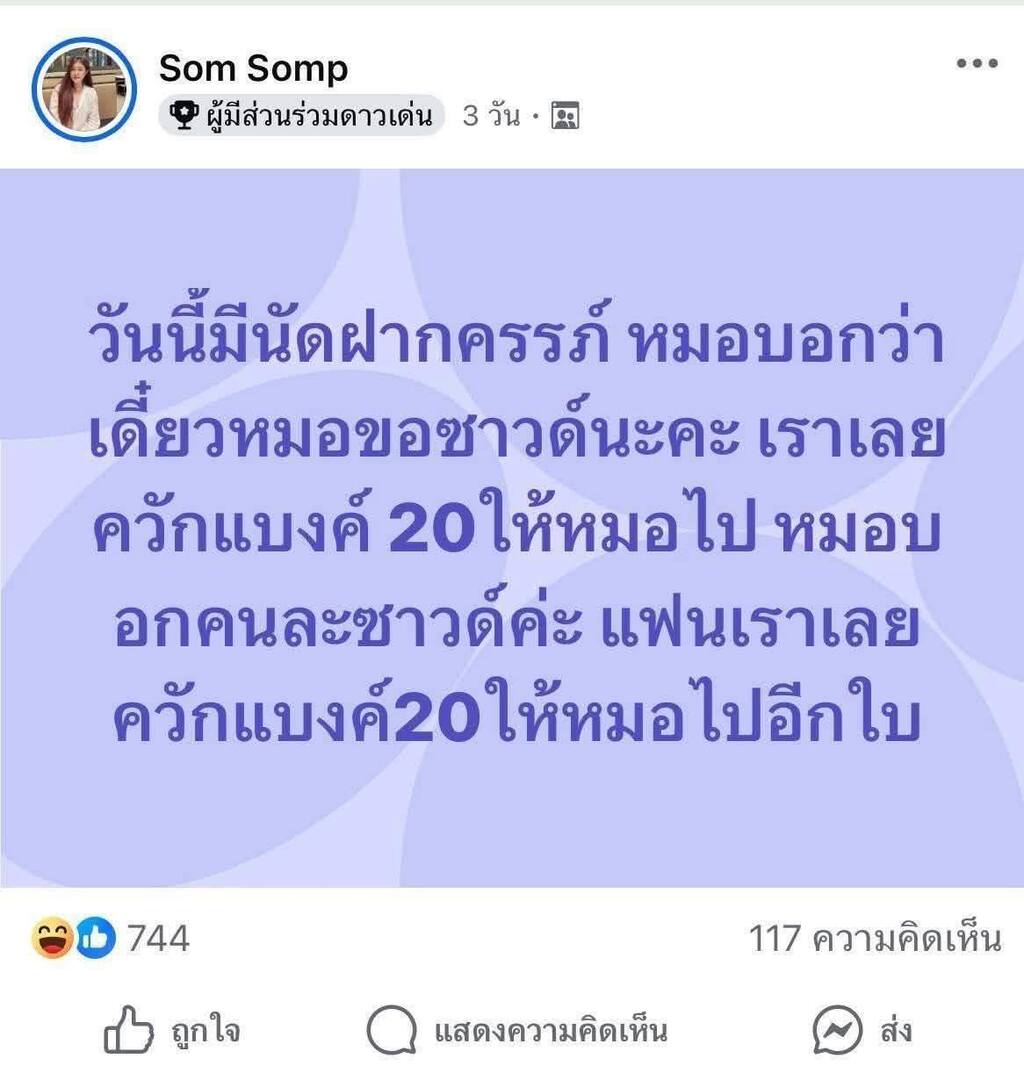The height and width of the screenshot is (1080, 1024).
Task: Open the purple text post
Action: 512,528
